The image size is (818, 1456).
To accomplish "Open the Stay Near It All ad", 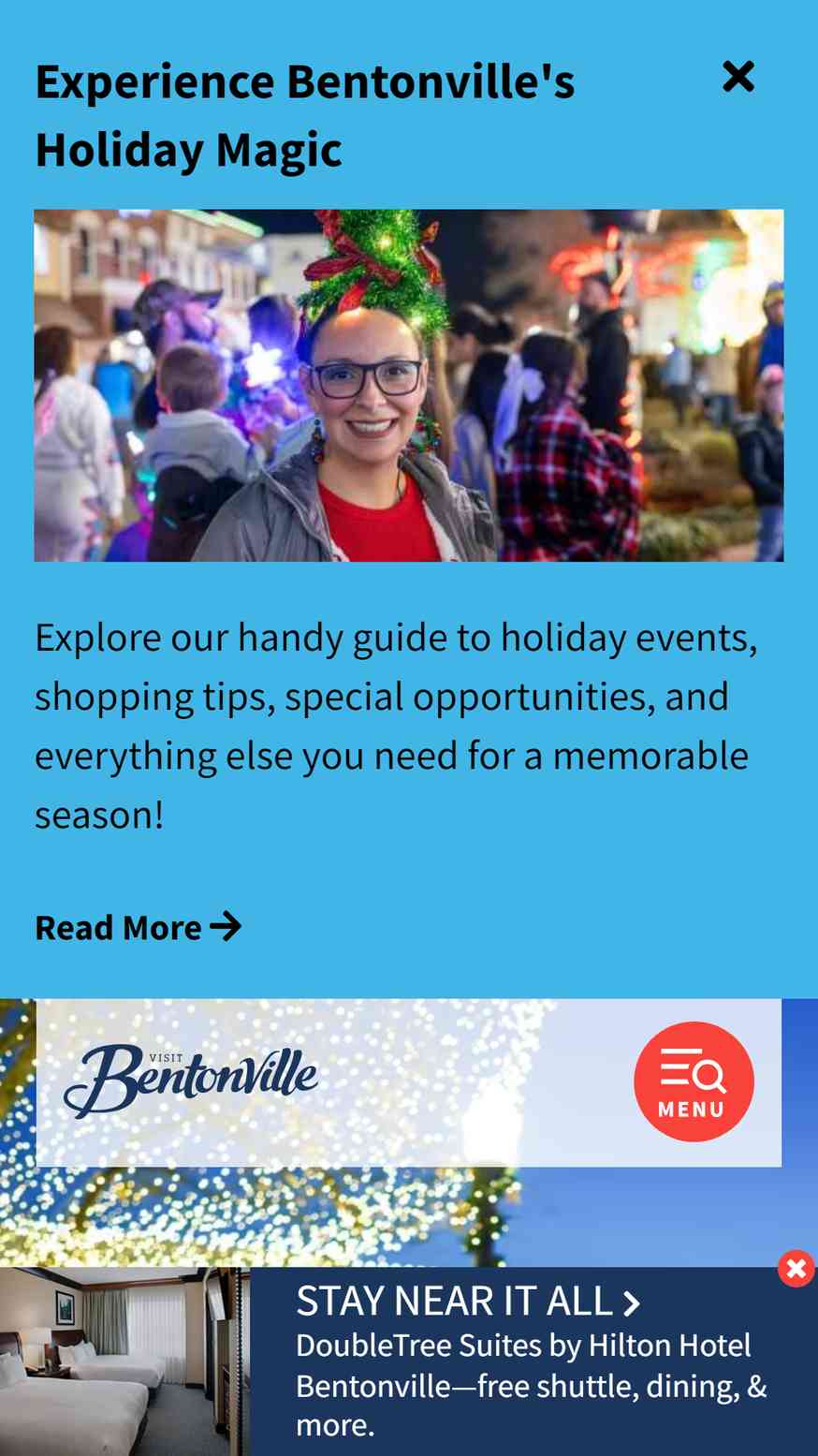I will tap(467, 1302).
